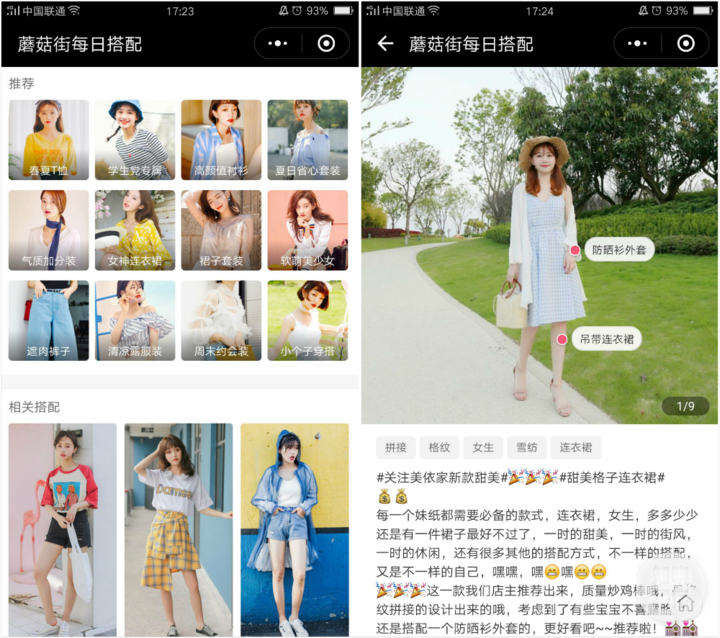Screen dimensions: 720x638
Task: Select the 格纹 tag chip
Action: coord(440,447)
